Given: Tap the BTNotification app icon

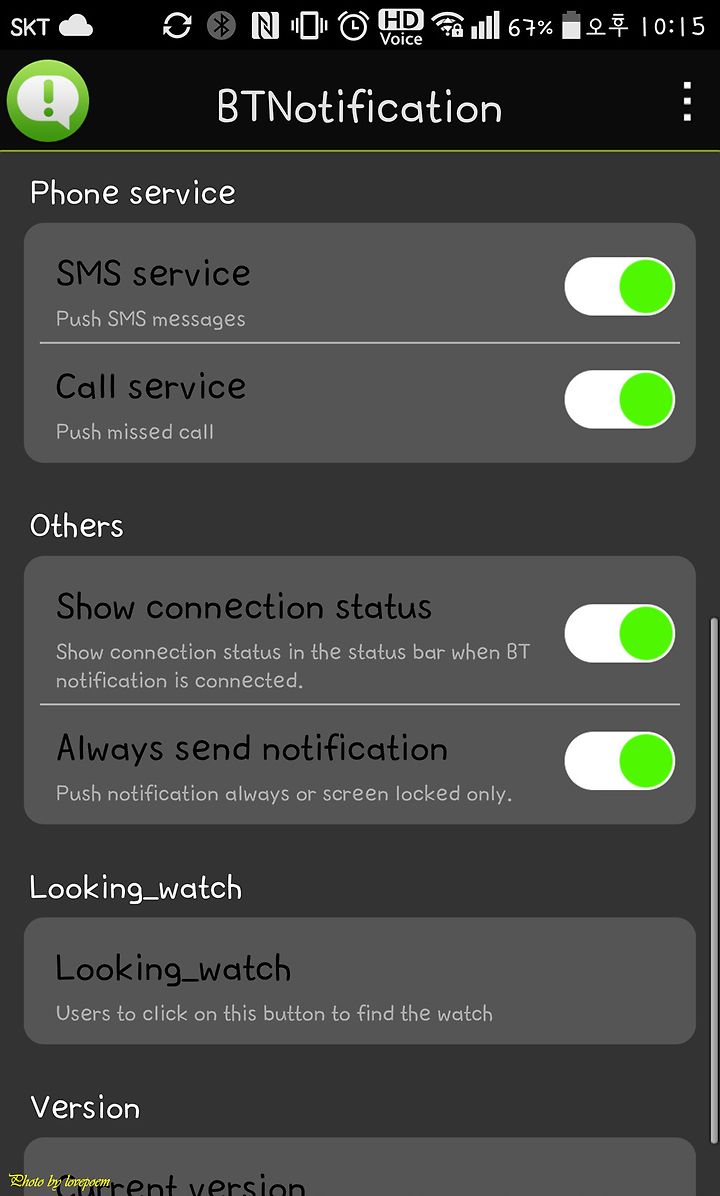Looking at the screenshot, I should point(48,101).
